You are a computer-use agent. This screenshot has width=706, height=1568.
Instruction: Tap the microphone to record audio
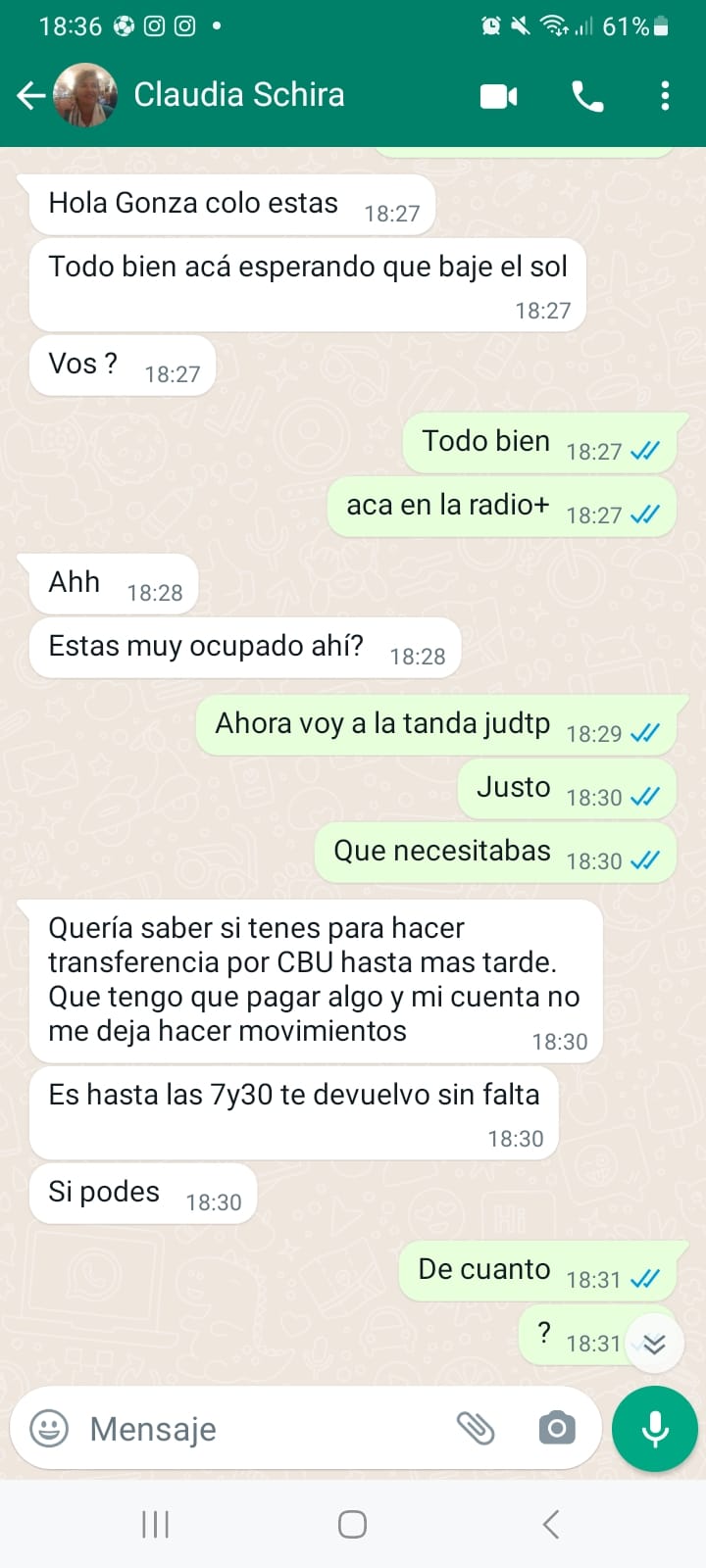654,1428
